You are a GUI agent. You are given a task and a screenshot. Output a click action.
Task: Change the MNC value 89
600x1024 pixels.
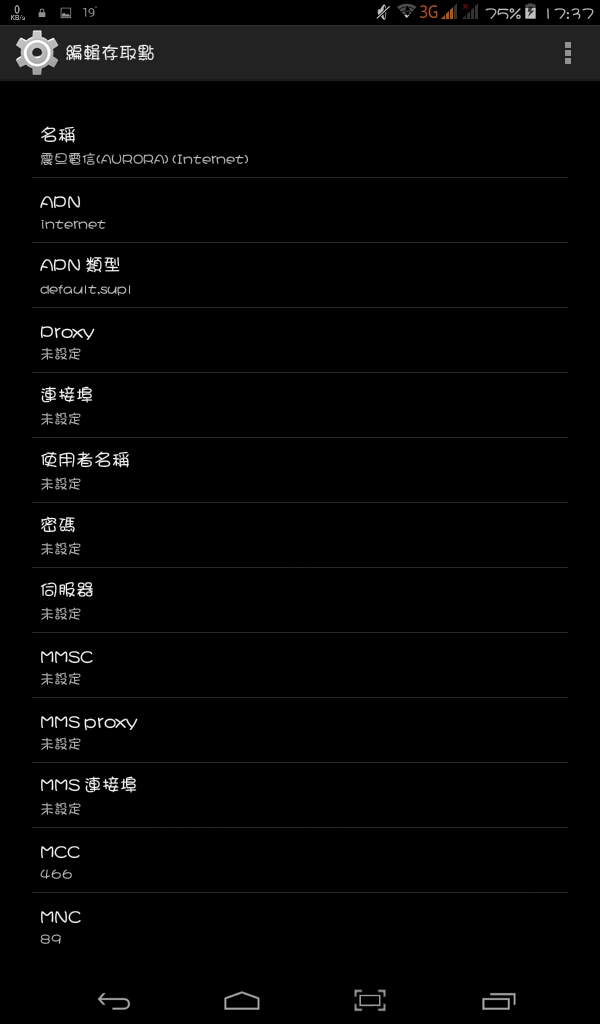pos(300,926)
